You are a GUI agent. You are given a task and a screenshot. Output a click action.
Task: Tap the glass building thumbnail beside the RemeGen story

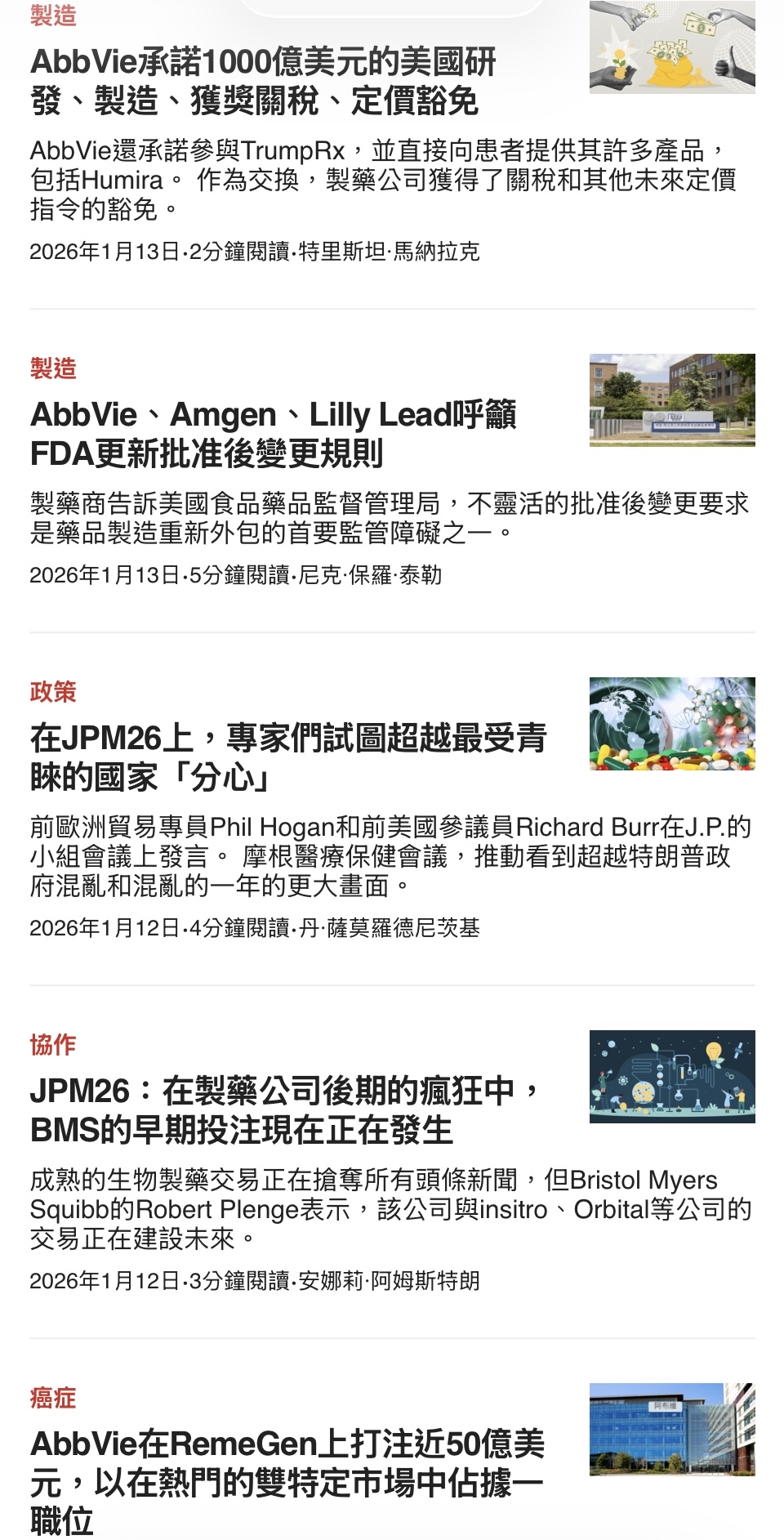pos(671,1429)
